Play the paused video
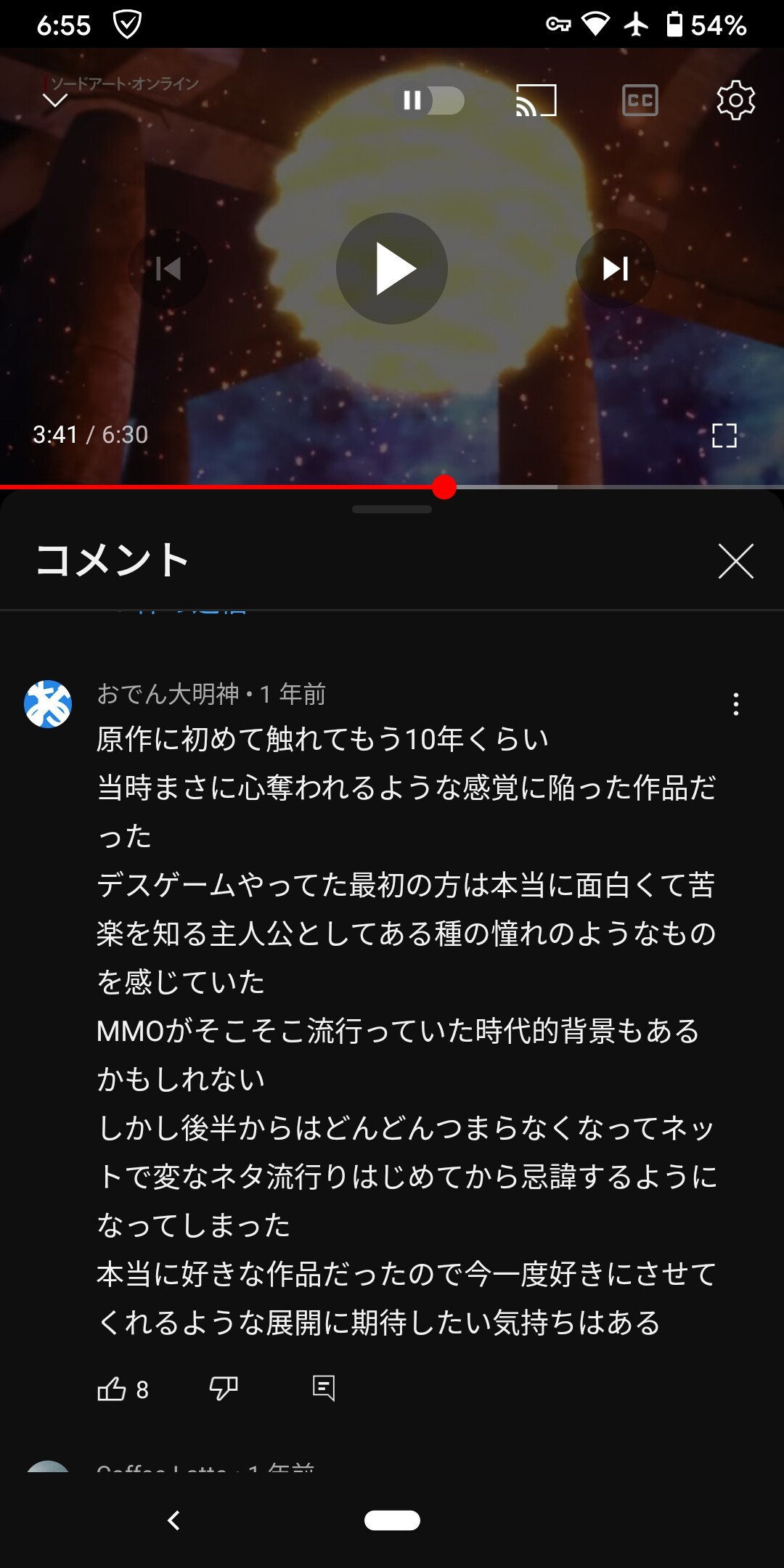The width and height of the screenshot is (784, 1568). click(392, 269)
